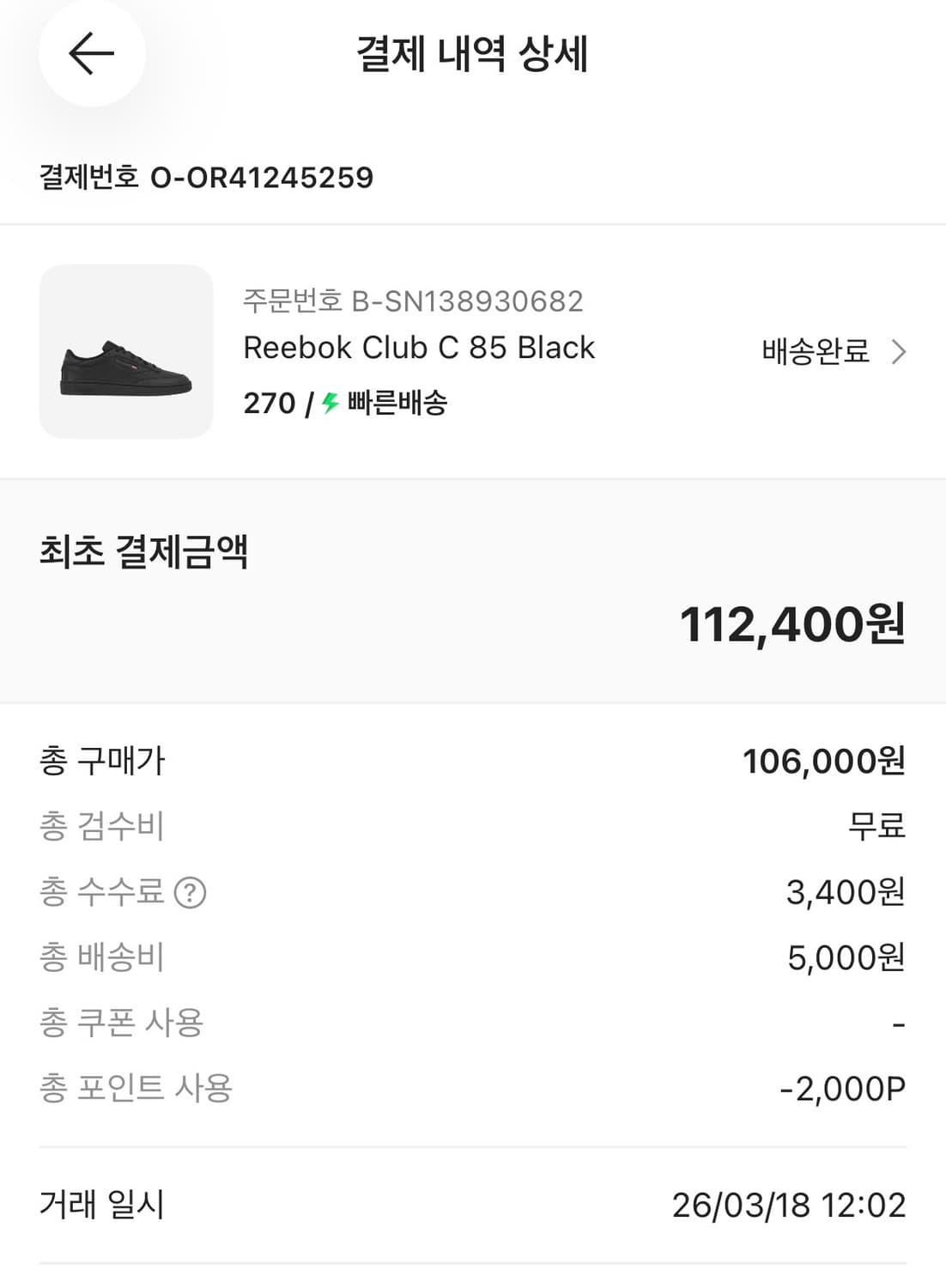Select the -2,000P points usage value
Screen dimensions: 946x1288
click(843, 1089)
